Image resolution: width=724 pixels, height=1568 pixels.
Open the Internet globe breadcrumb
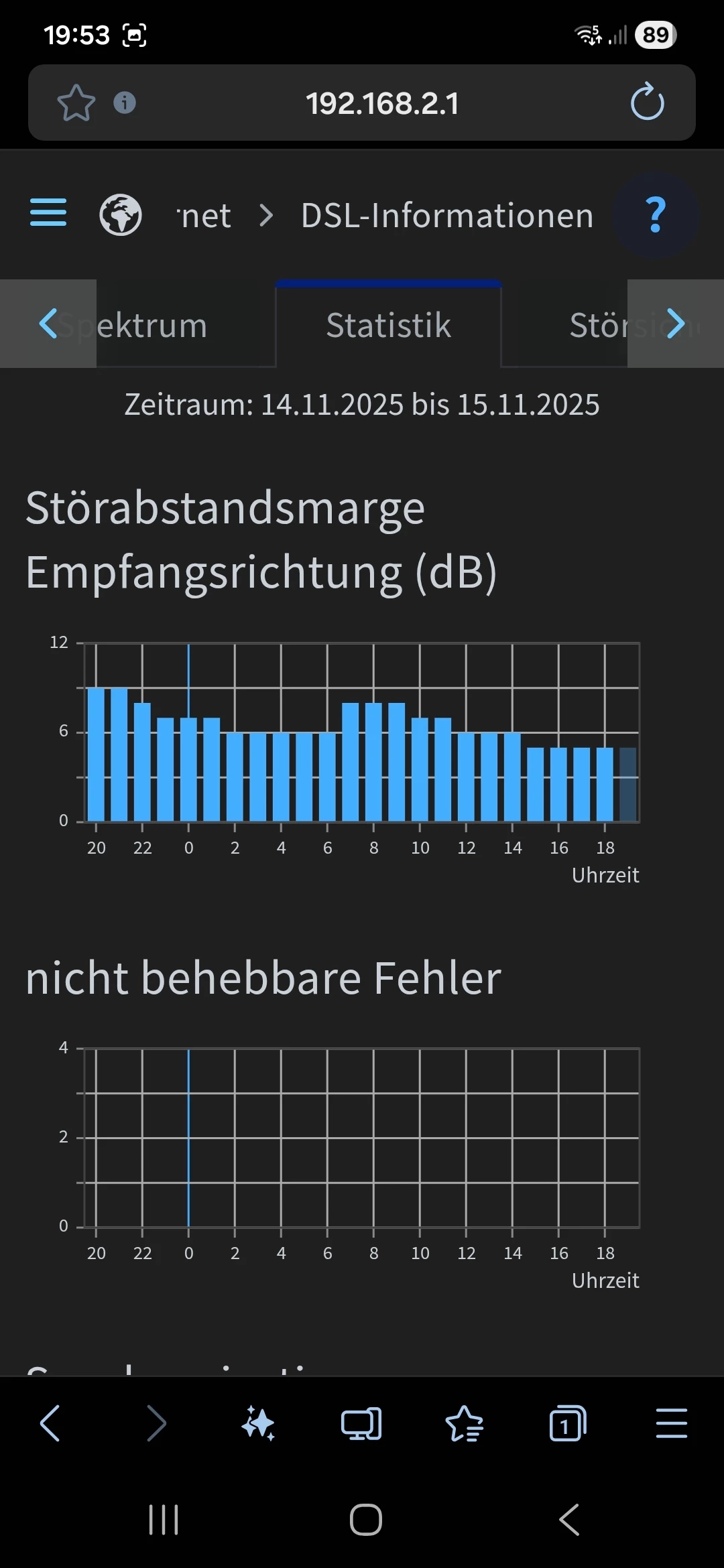(121, 215)
